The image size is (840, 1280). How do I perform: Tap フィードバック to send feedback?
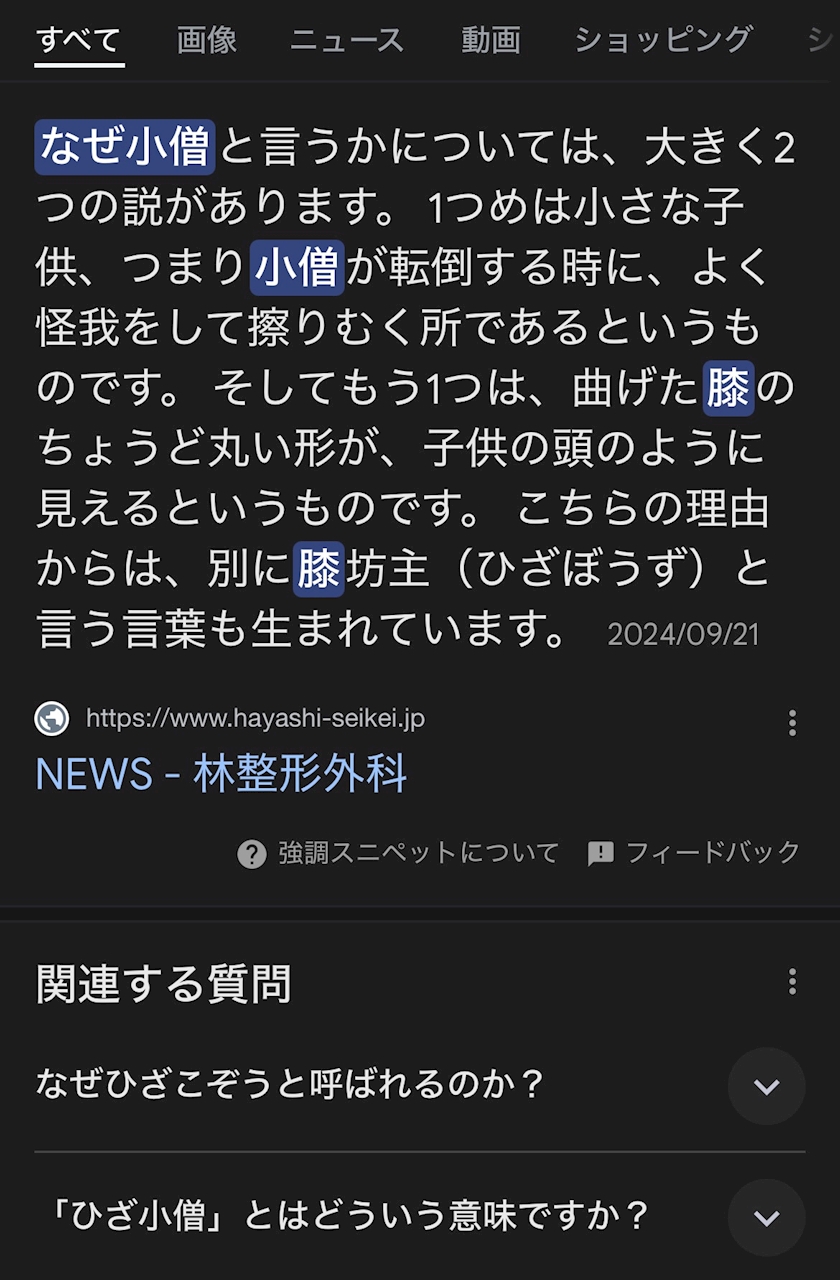[693, 853]
